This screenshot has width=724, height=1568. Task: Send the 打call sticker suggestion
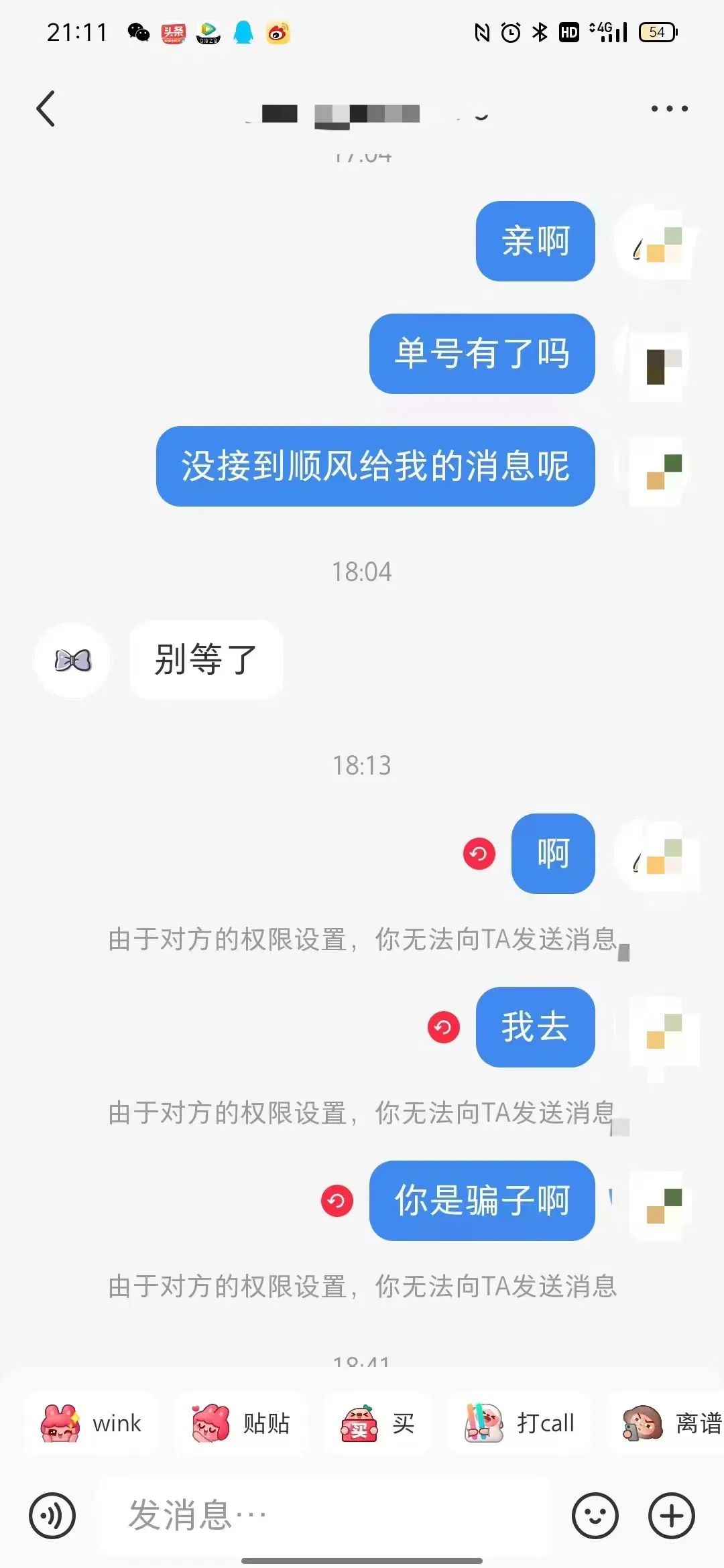[x=520, y=1423]
